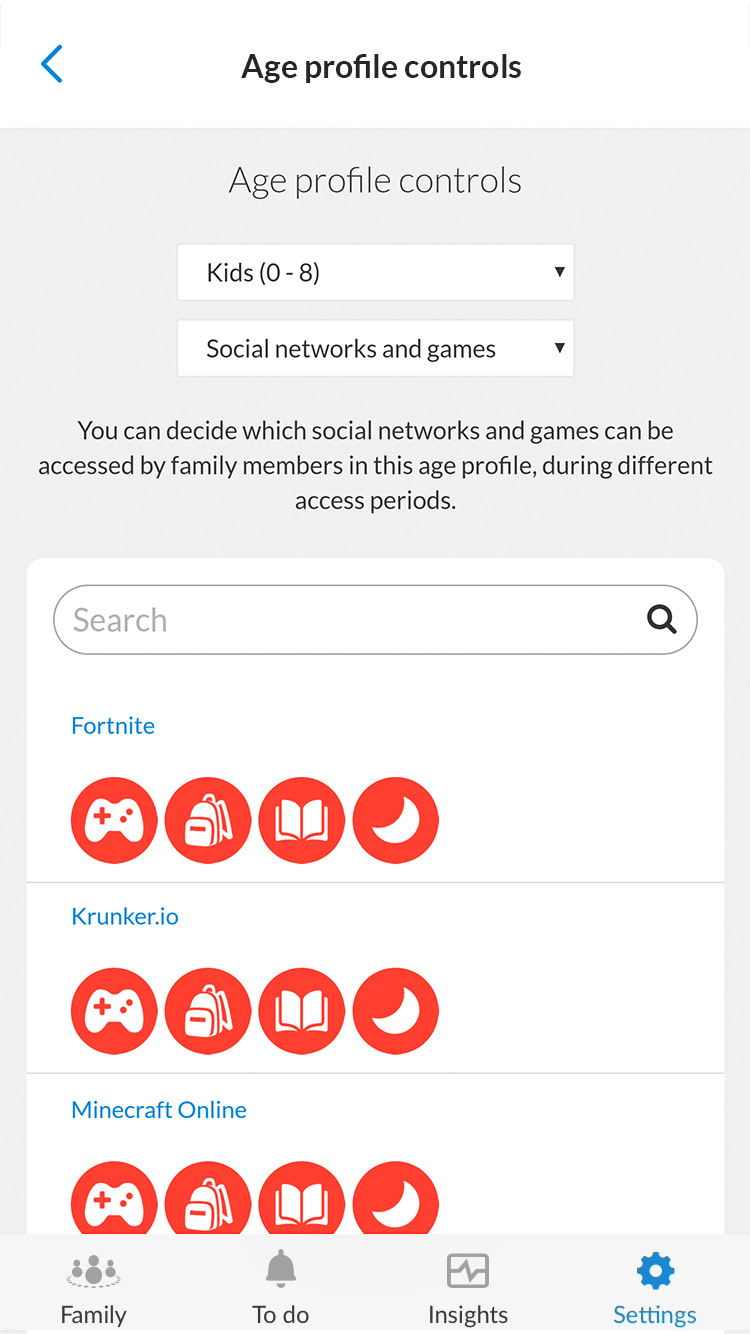Select the Settings tab
Image resolution: width=750 pixels, height=1334 pixels.
pos(655,1288)
